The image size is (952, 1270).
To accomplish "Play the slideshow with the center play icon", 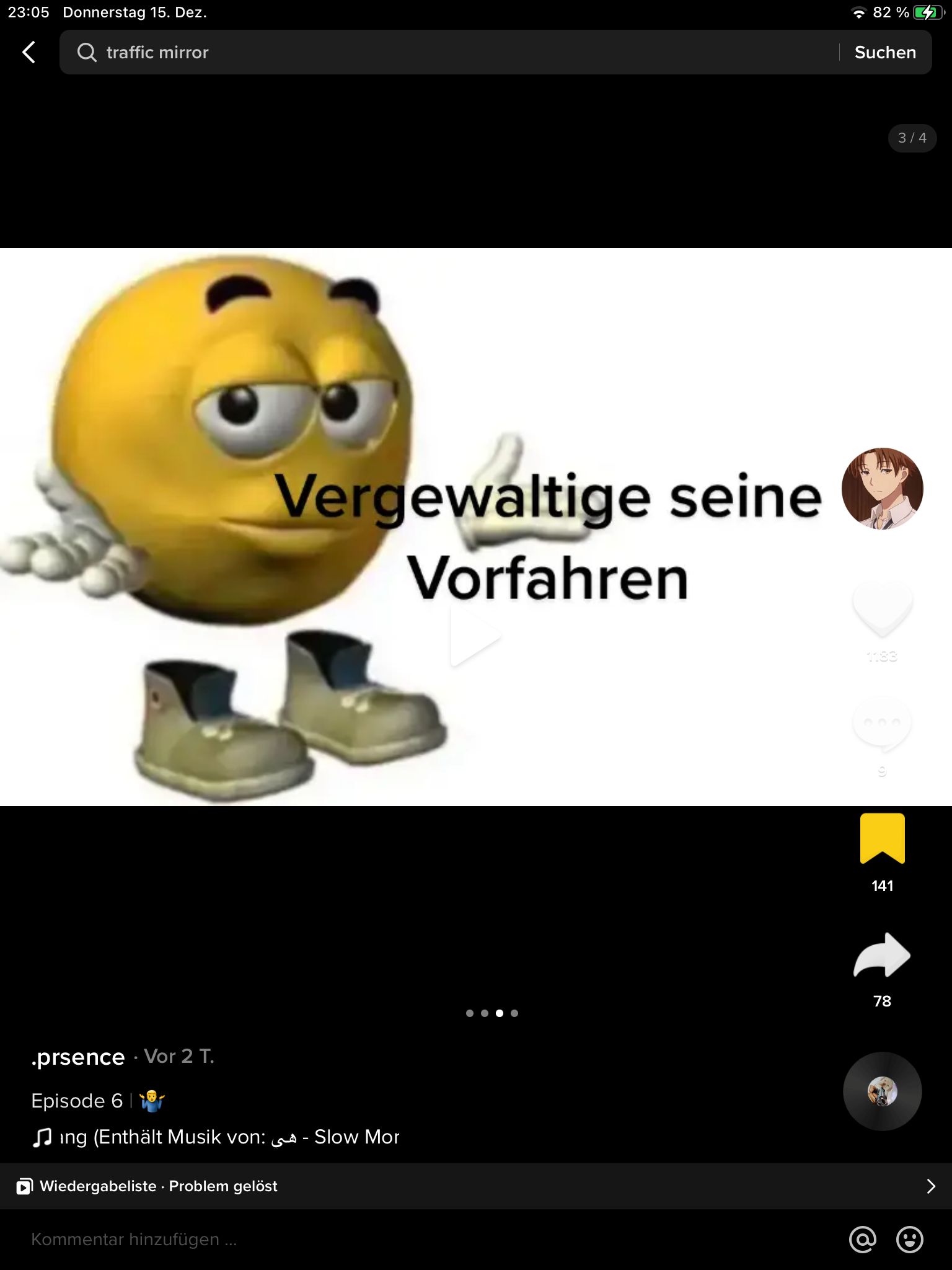I will coord(475,636).
